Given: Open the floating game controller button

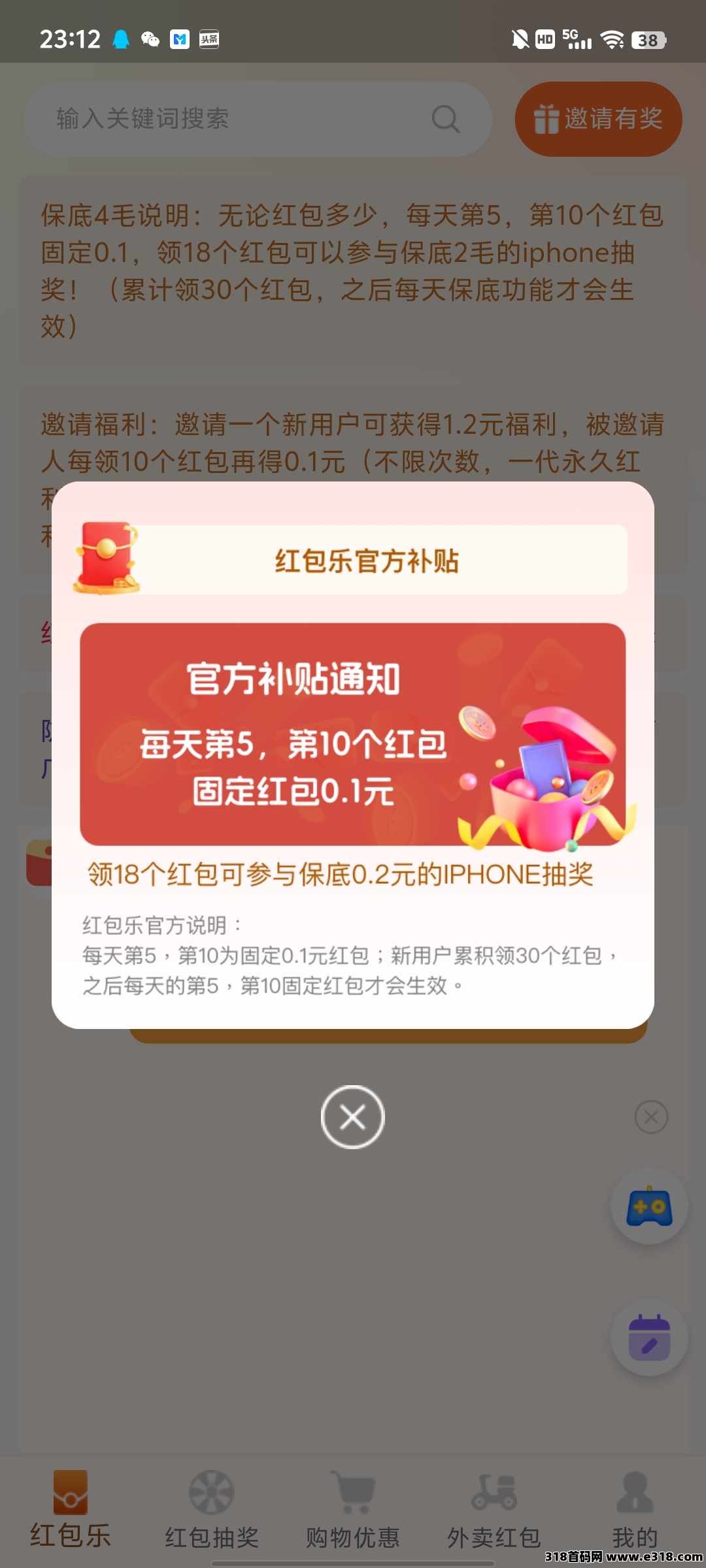Looking at the screenshot, I should click(649, 1206).
